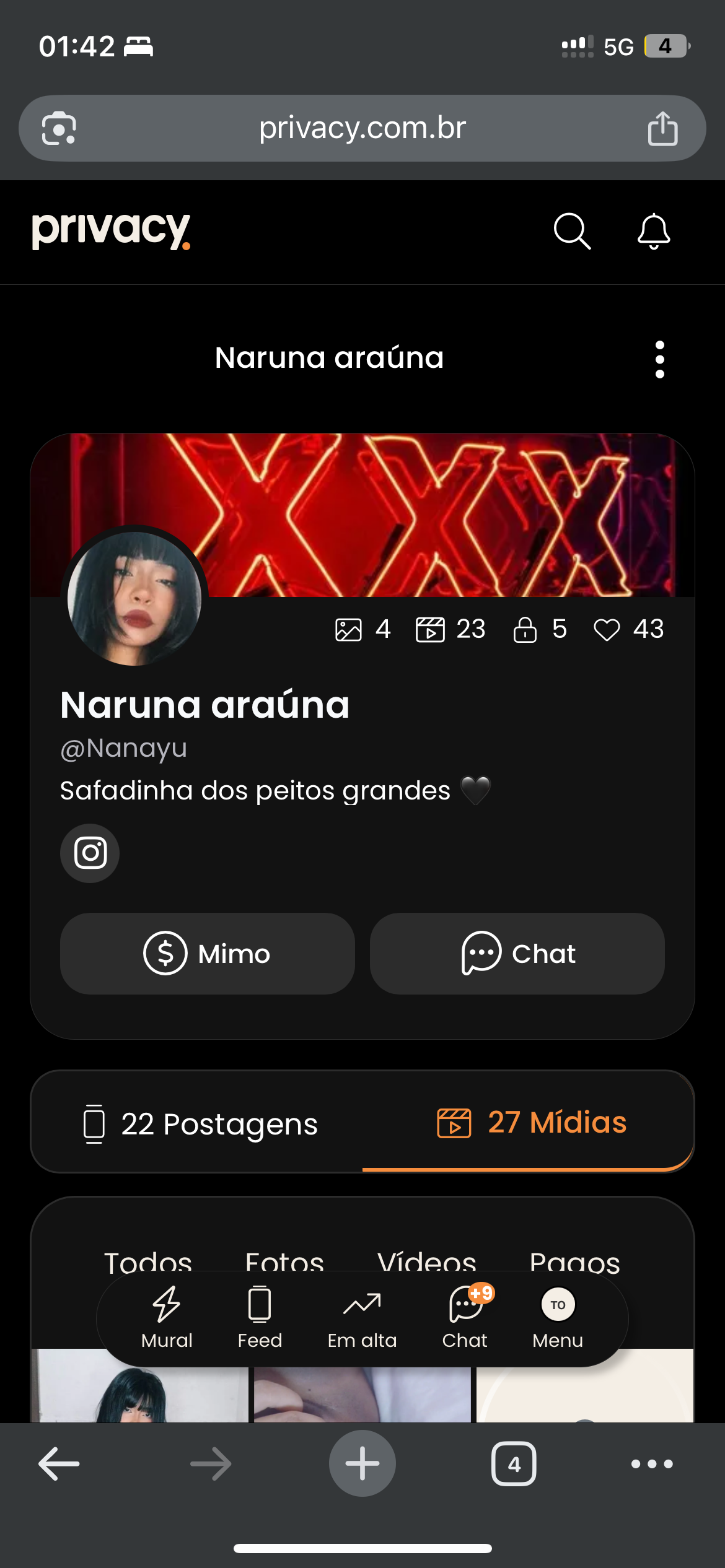725x1568 pixels.
Task: Show the 4 open browser tabs
Action: coord(514,1464)
